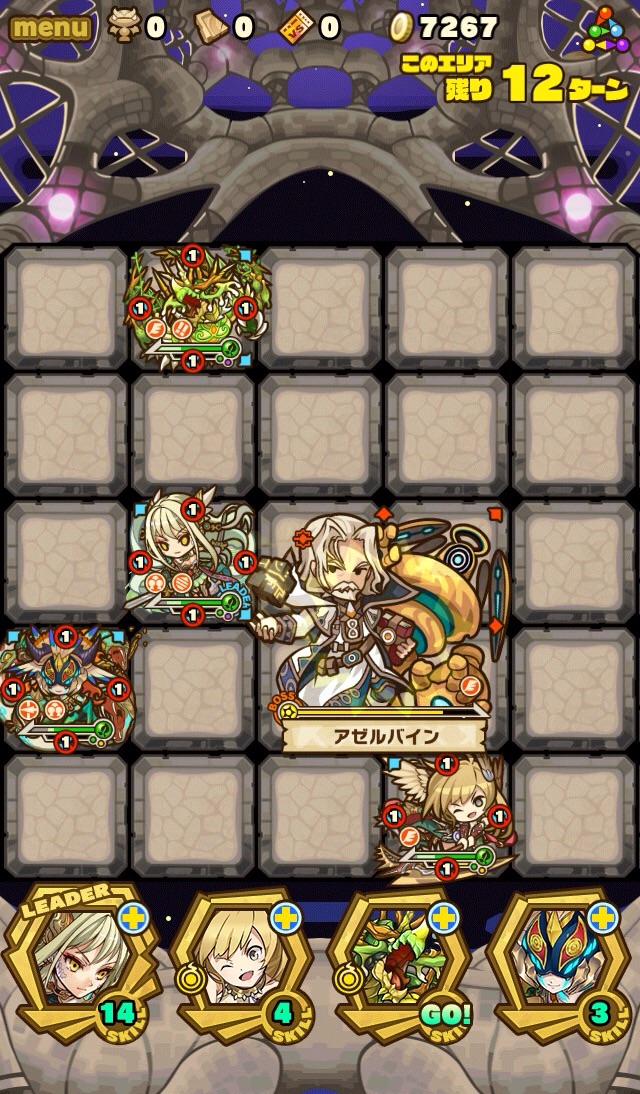Tap the boss アゼルバイン on the board

(385, 620)
